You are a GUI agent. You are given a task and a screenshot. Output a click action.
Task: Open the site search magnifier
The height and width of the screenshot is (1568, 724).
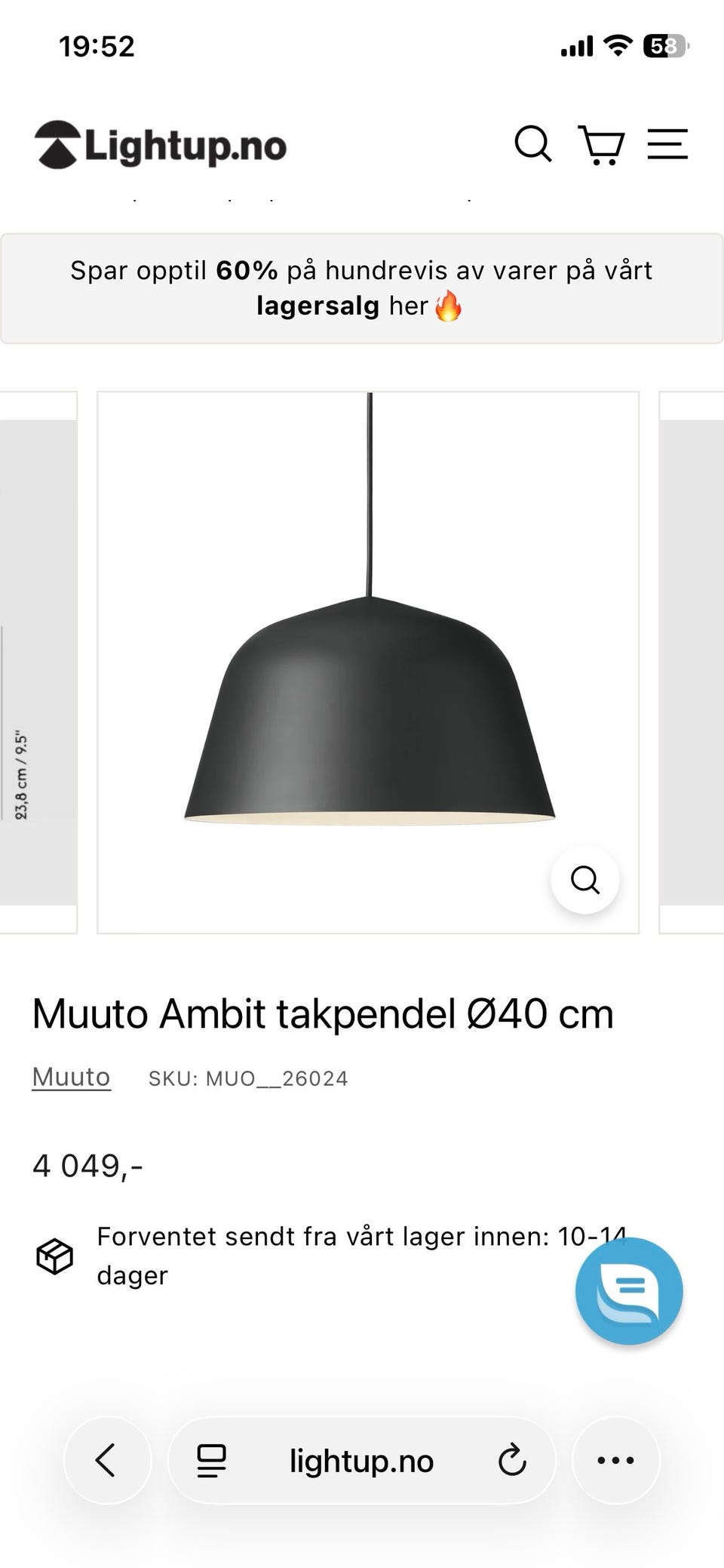532,143
